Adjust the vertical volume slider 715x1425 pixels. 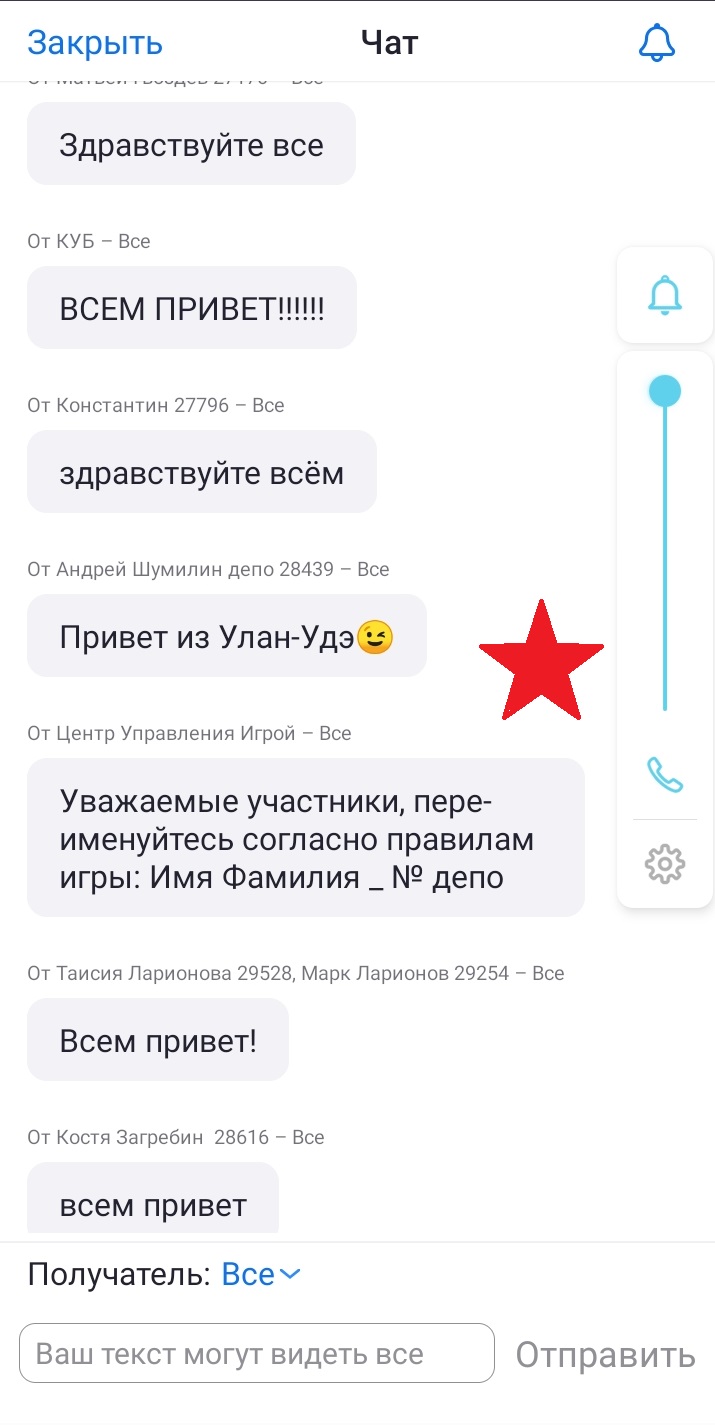pyautogui.click(x=665, y=548)
